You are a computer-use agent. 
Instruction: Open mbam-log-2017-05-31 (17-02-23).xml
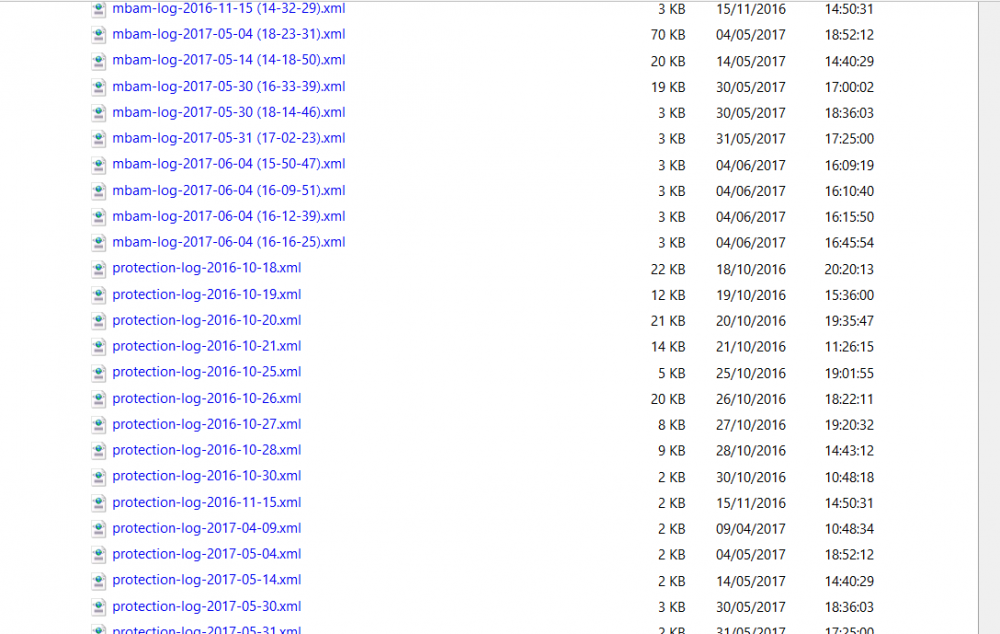point(228,139)
